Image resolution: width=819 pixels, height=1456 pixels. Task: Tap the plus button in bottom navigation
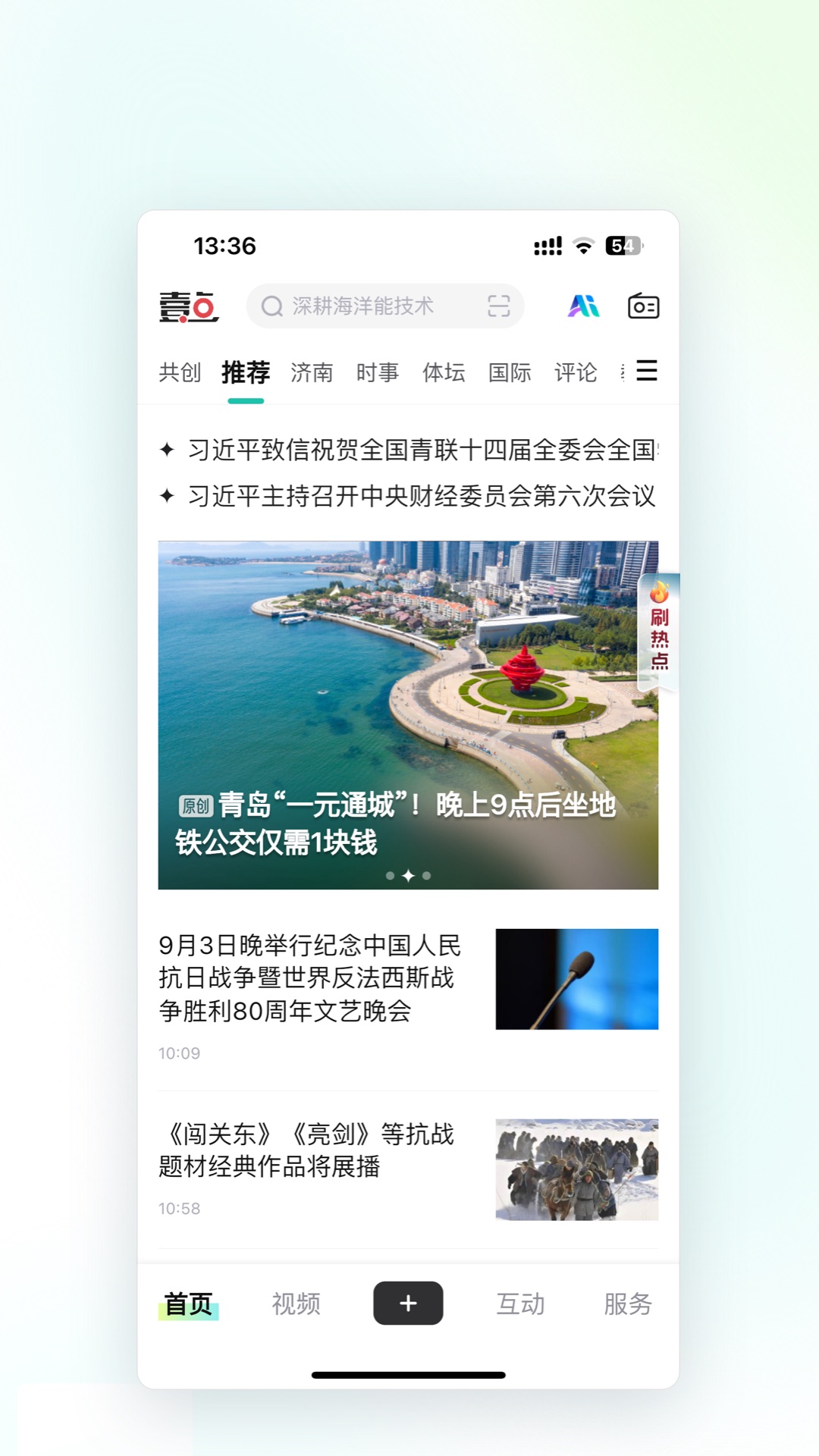[408, 1302]
